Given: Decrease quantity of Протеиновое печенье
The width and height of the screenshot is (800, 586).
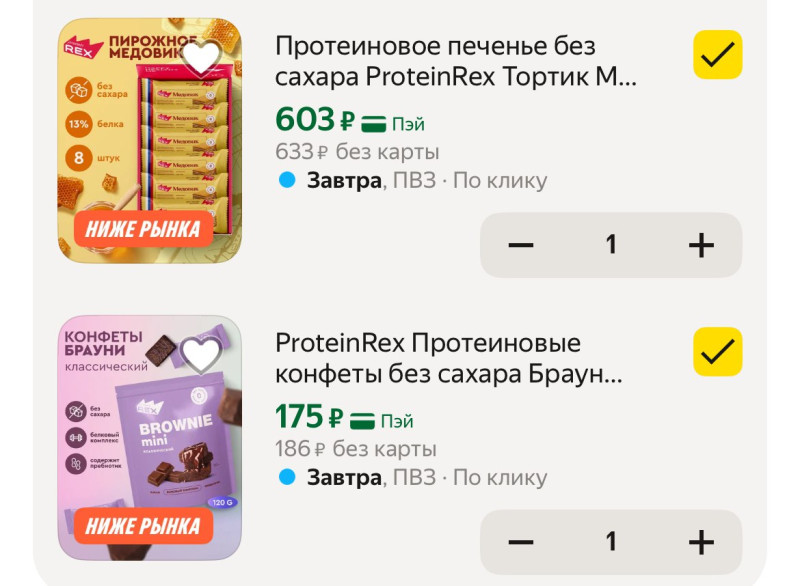Looking at the screenshot, I should [521, 245].
